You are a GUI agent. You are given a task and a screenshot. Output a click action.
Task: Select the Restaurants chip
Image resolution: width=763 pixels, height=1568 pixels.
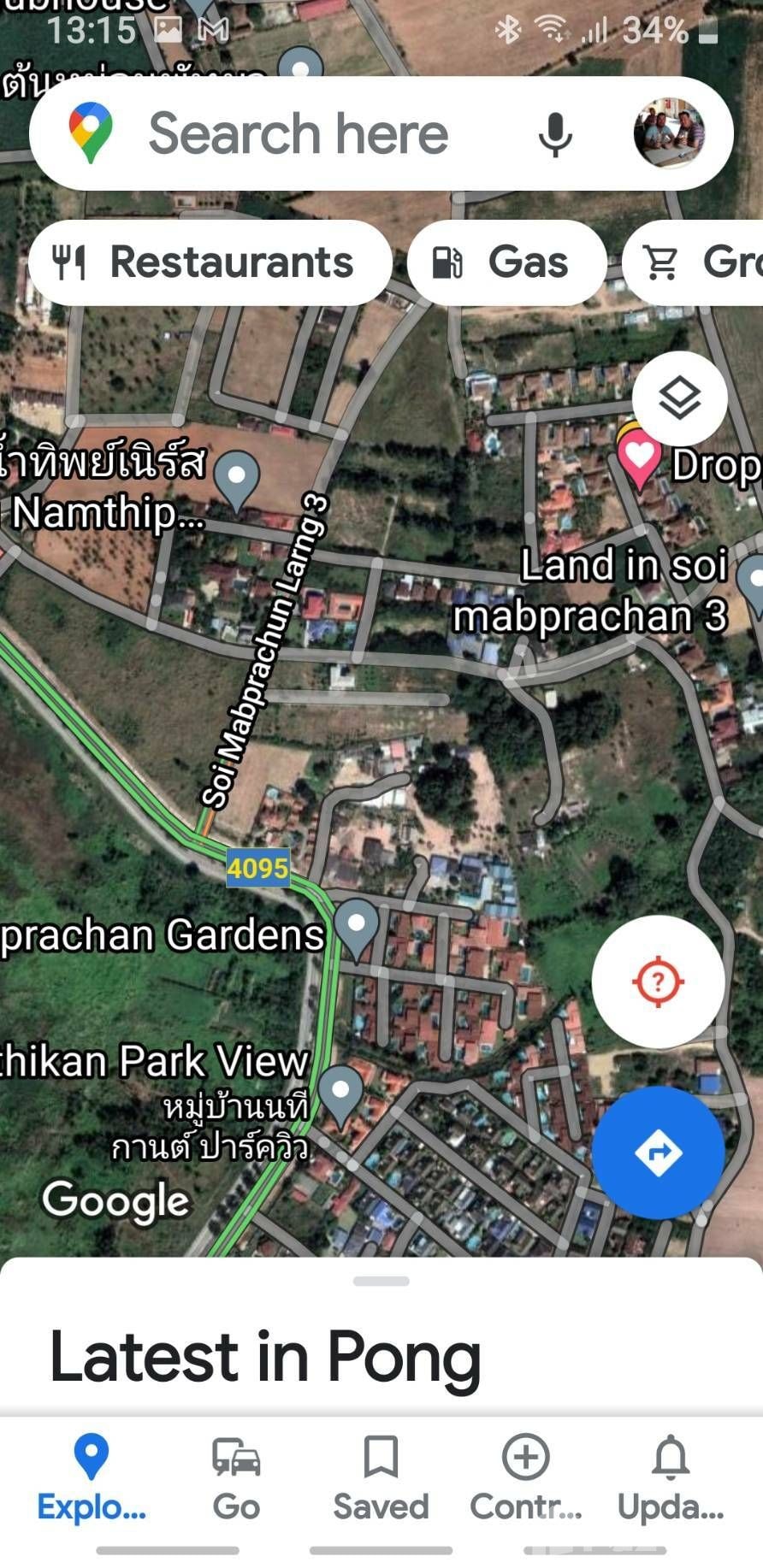click(x=210, y=262)
